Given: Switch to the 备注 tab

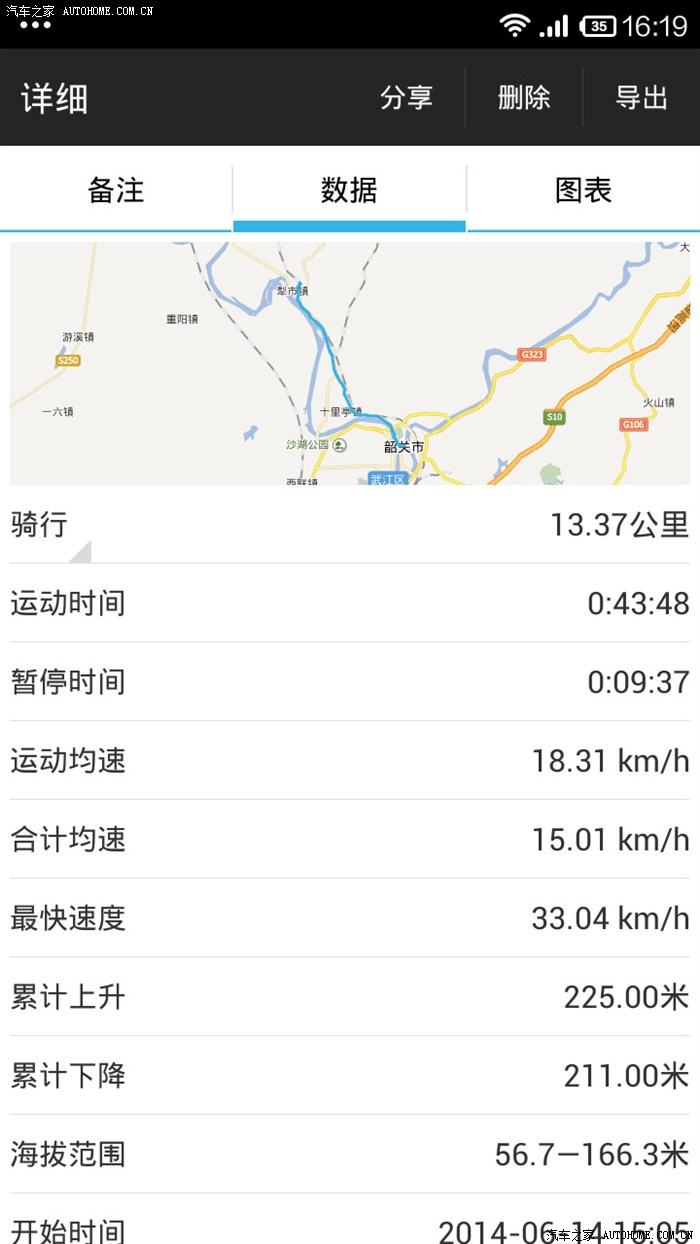Looking at the screenshot, I should coord(116,190).
